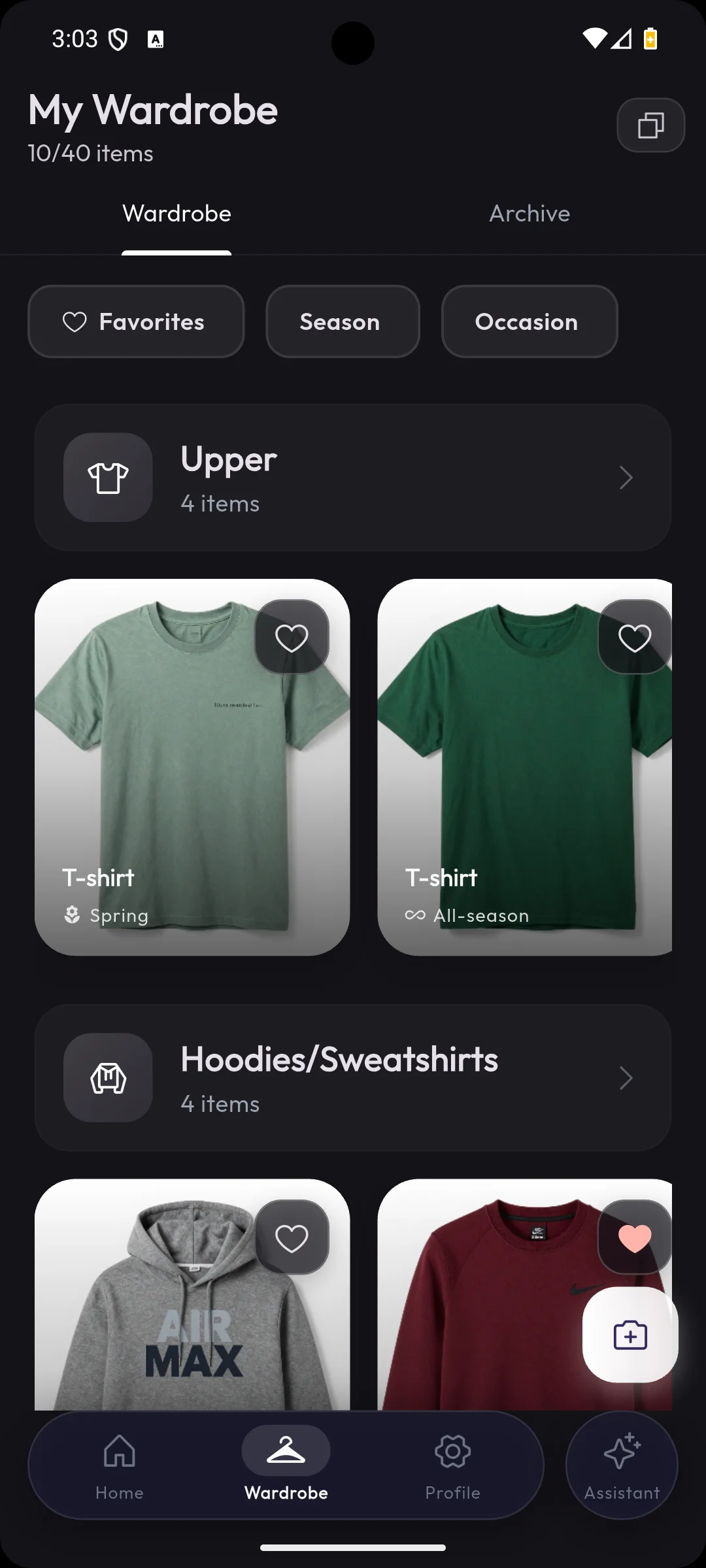Open the multi-select icon in the header
The width and height of the screenshot is (706, 1568).
pyautogui.click(x=650, y=125)
